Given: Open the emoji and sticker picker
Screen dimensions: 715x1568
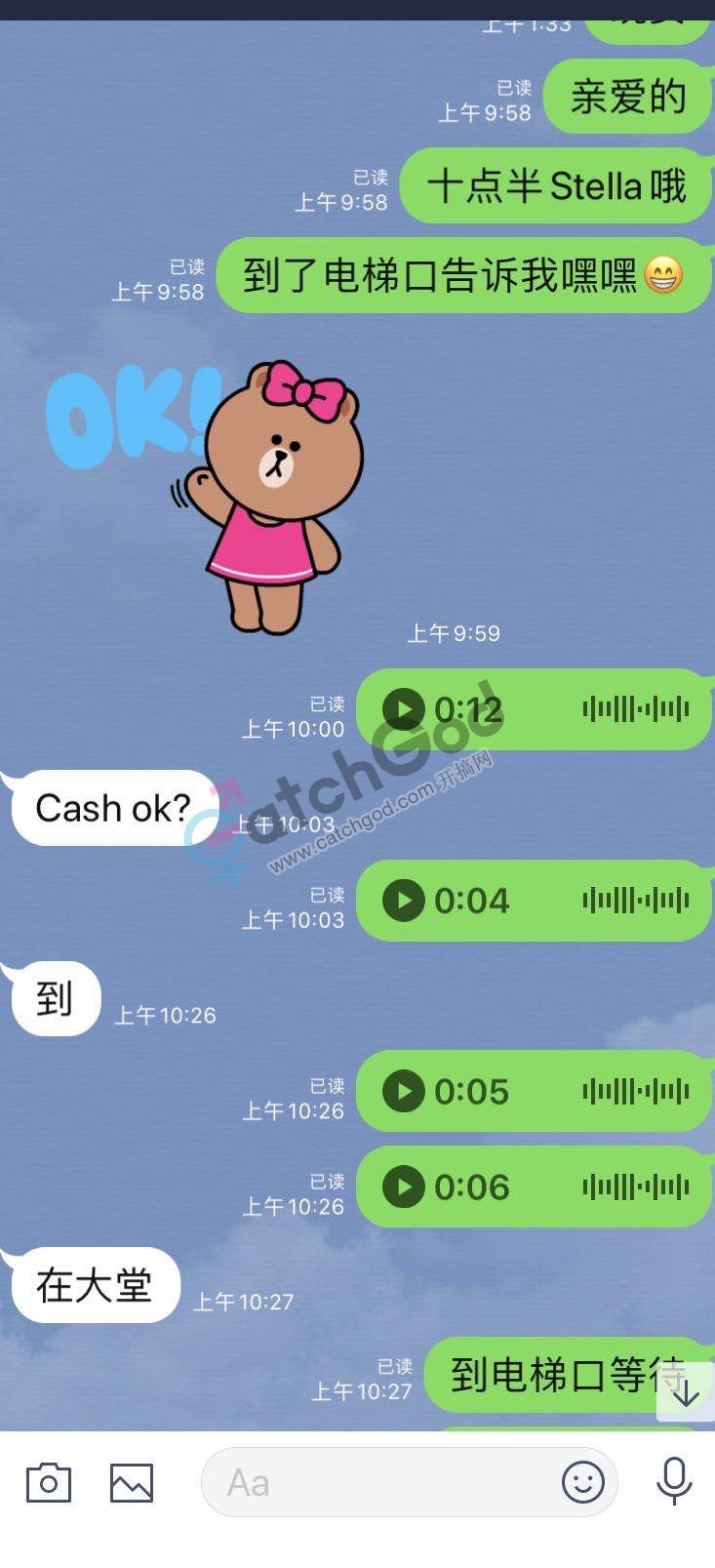Looking at the screenshot, I should pyautogui.click(x=583, y=1483).
